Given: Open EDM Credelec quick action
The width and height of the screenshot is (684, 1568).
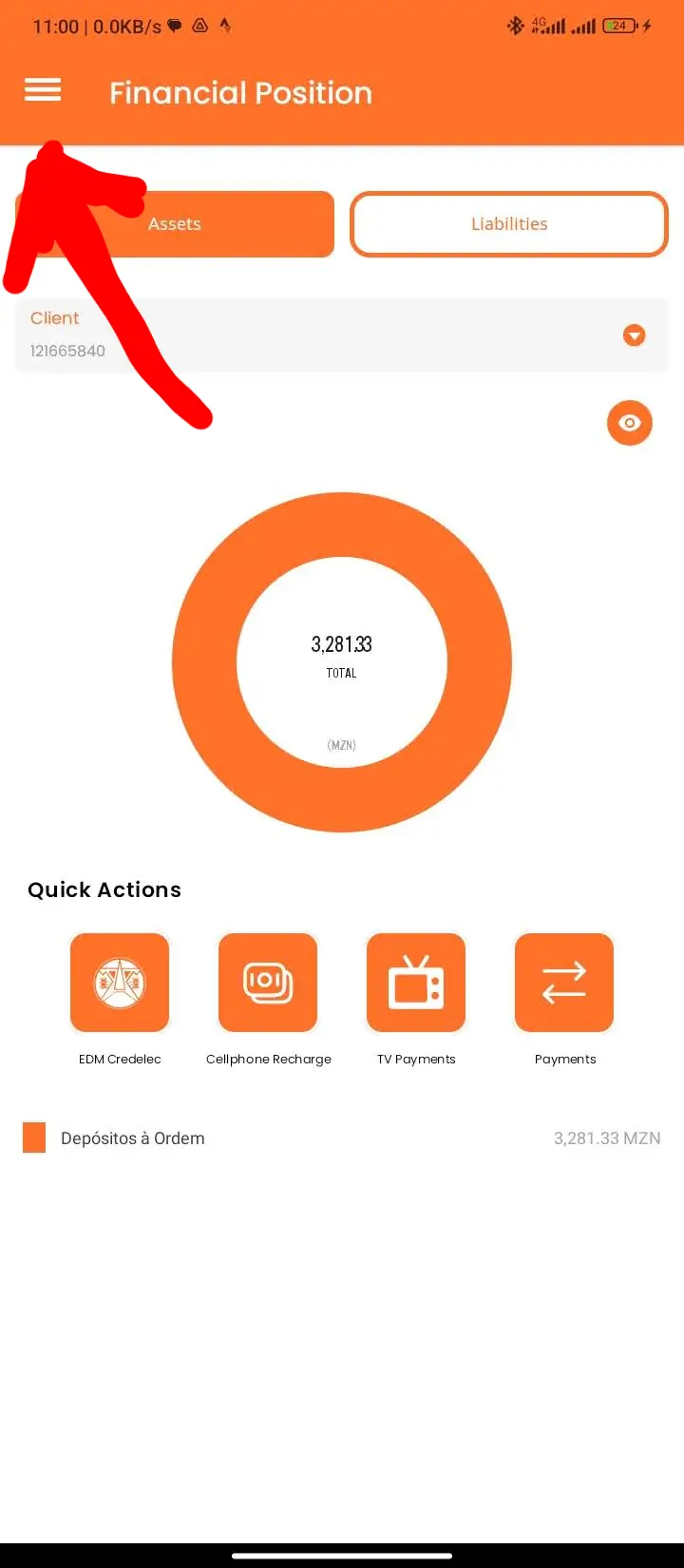Looking at the screenshot, I should [x=120, y=983].
